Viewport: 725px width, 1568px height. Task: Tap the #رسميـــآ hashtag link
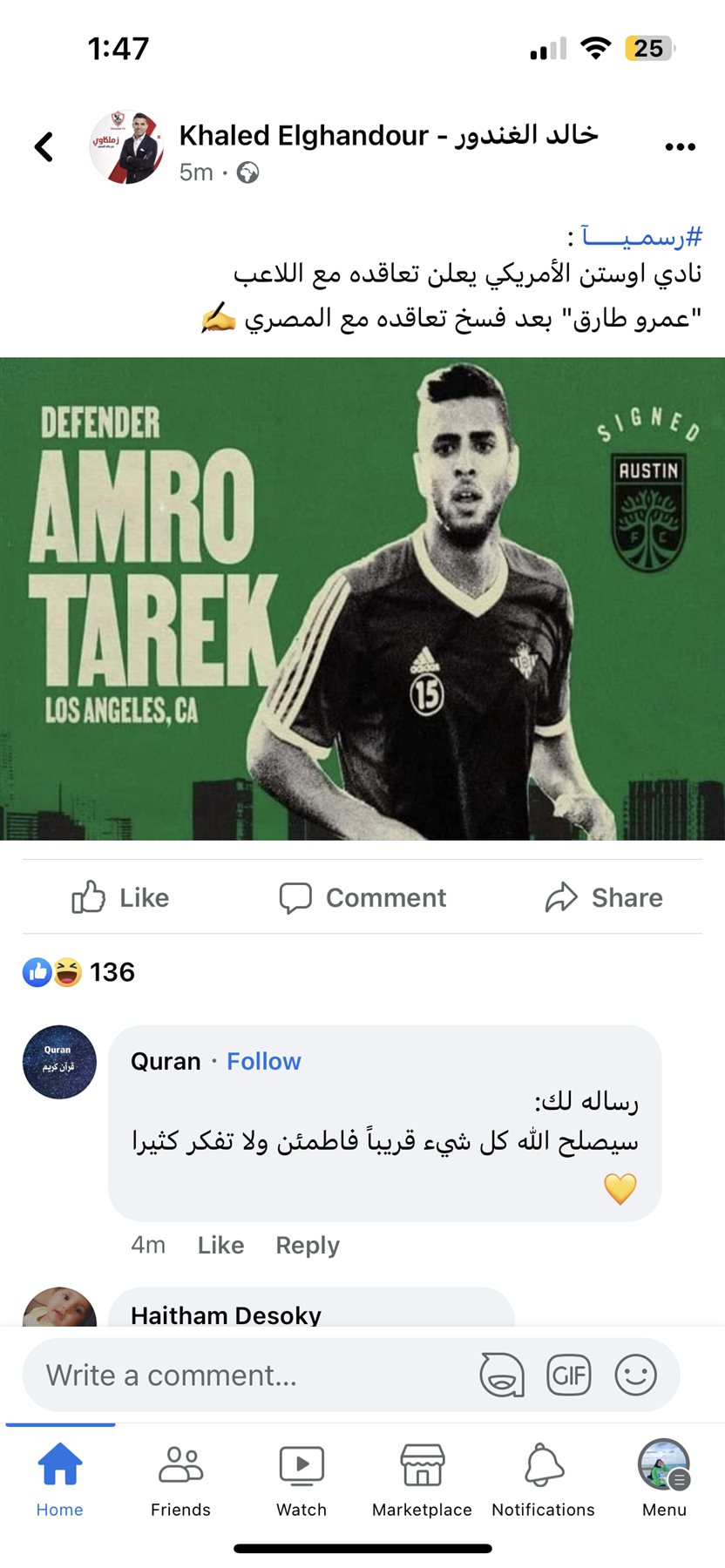point(642,236)
